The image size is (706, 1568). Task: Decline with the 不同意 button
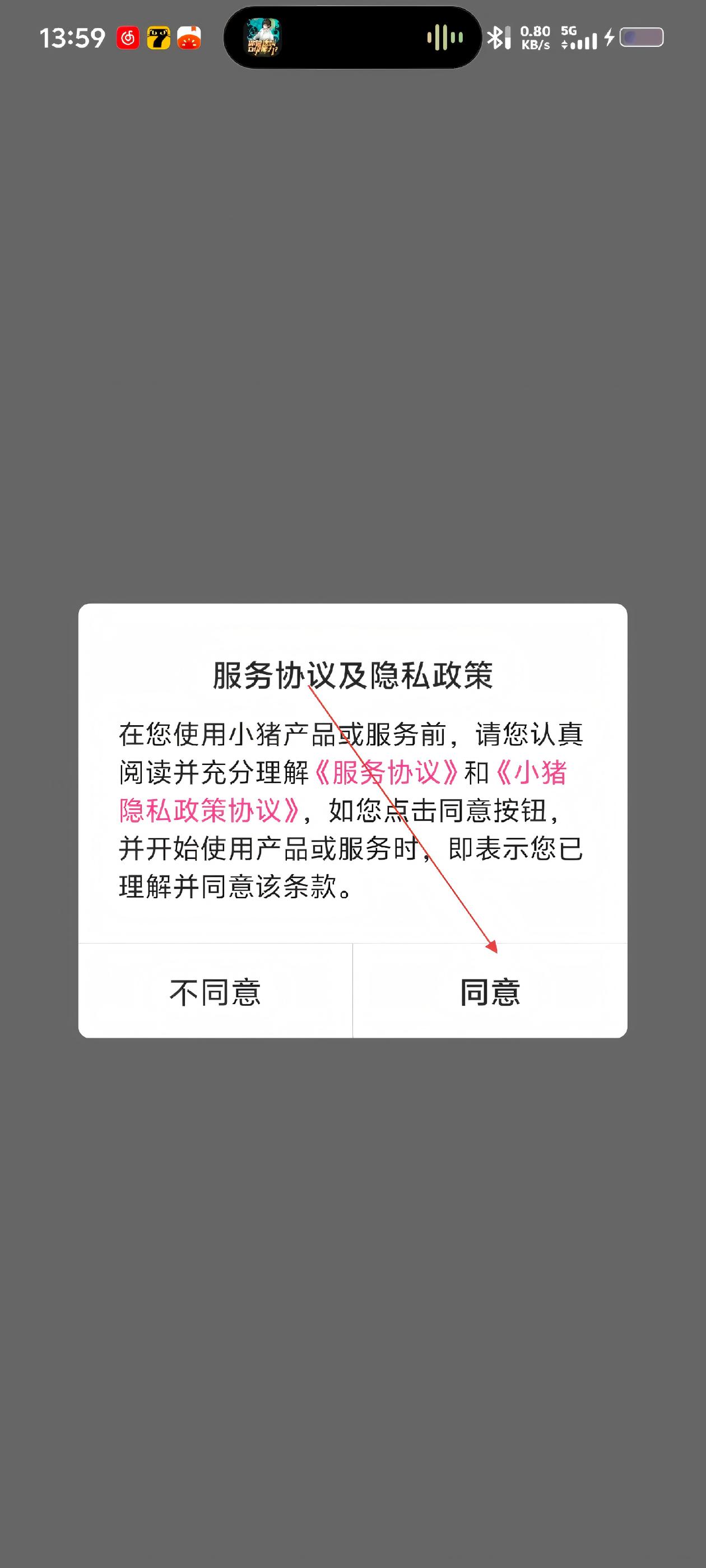(215, 992)
